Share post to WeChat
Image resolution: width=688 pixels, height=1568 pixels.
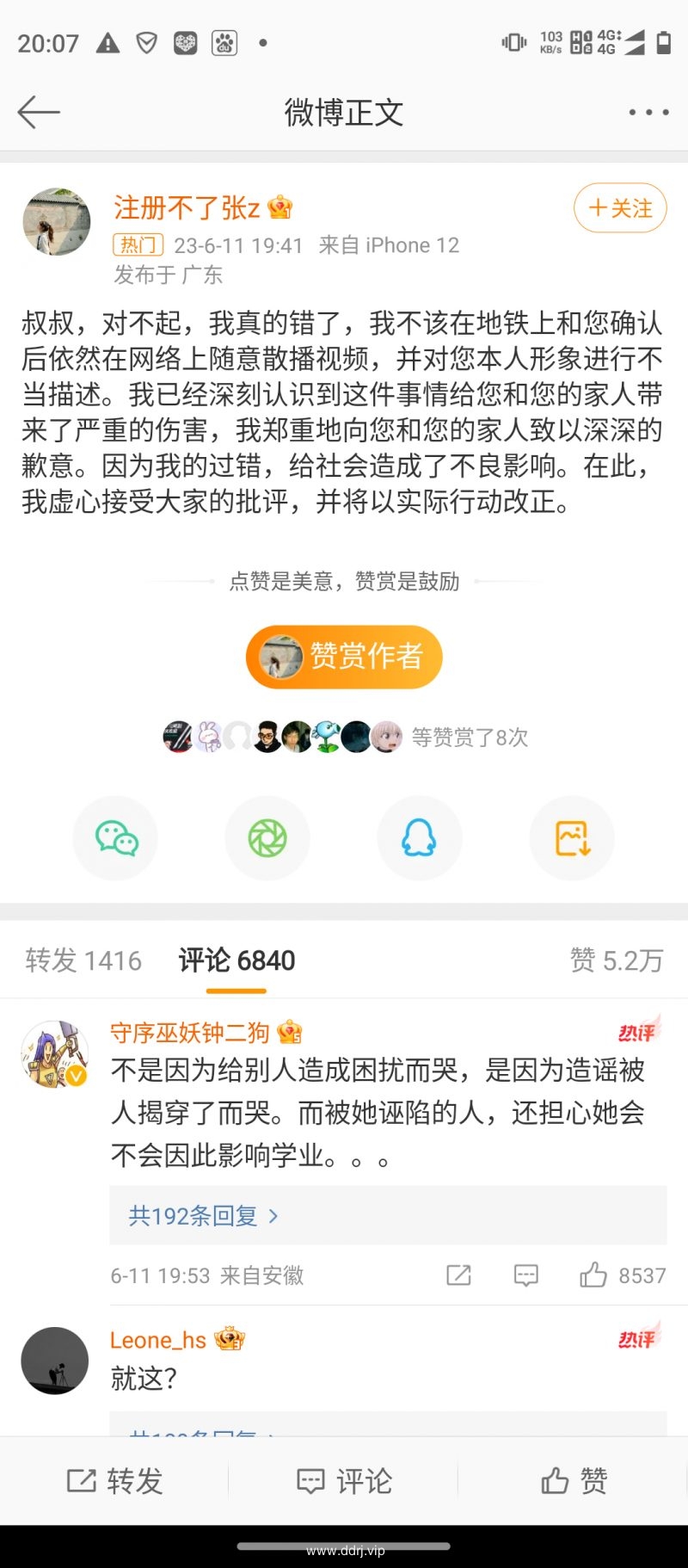116,838
